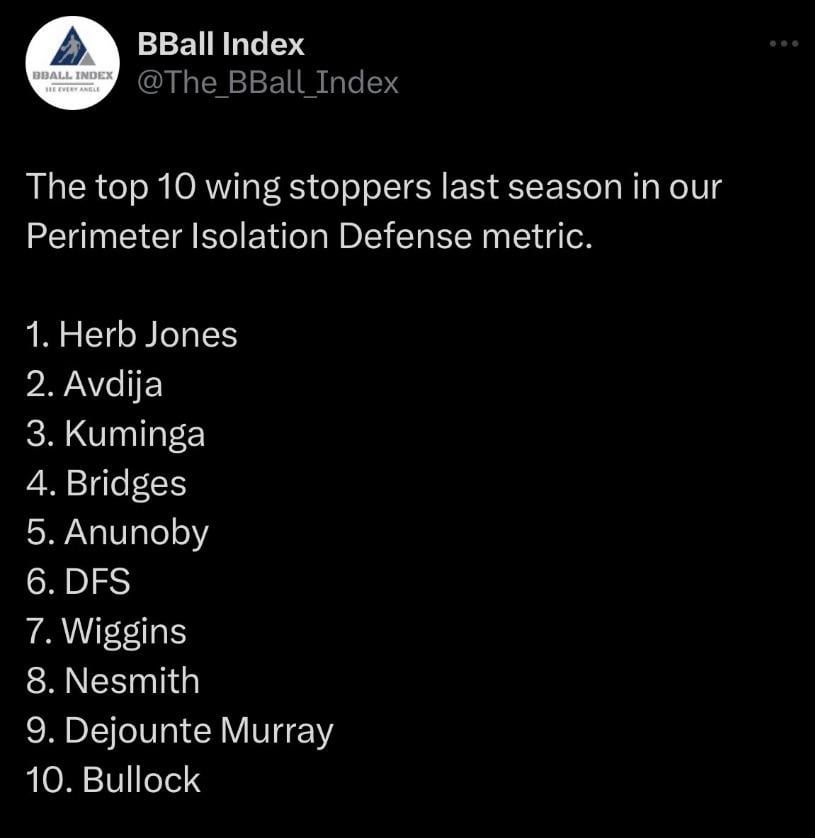The height and width of the screenshot is (838, 815).
Task: Open the tweet's three-dot overflow menu
Action: tap(783, 44)
